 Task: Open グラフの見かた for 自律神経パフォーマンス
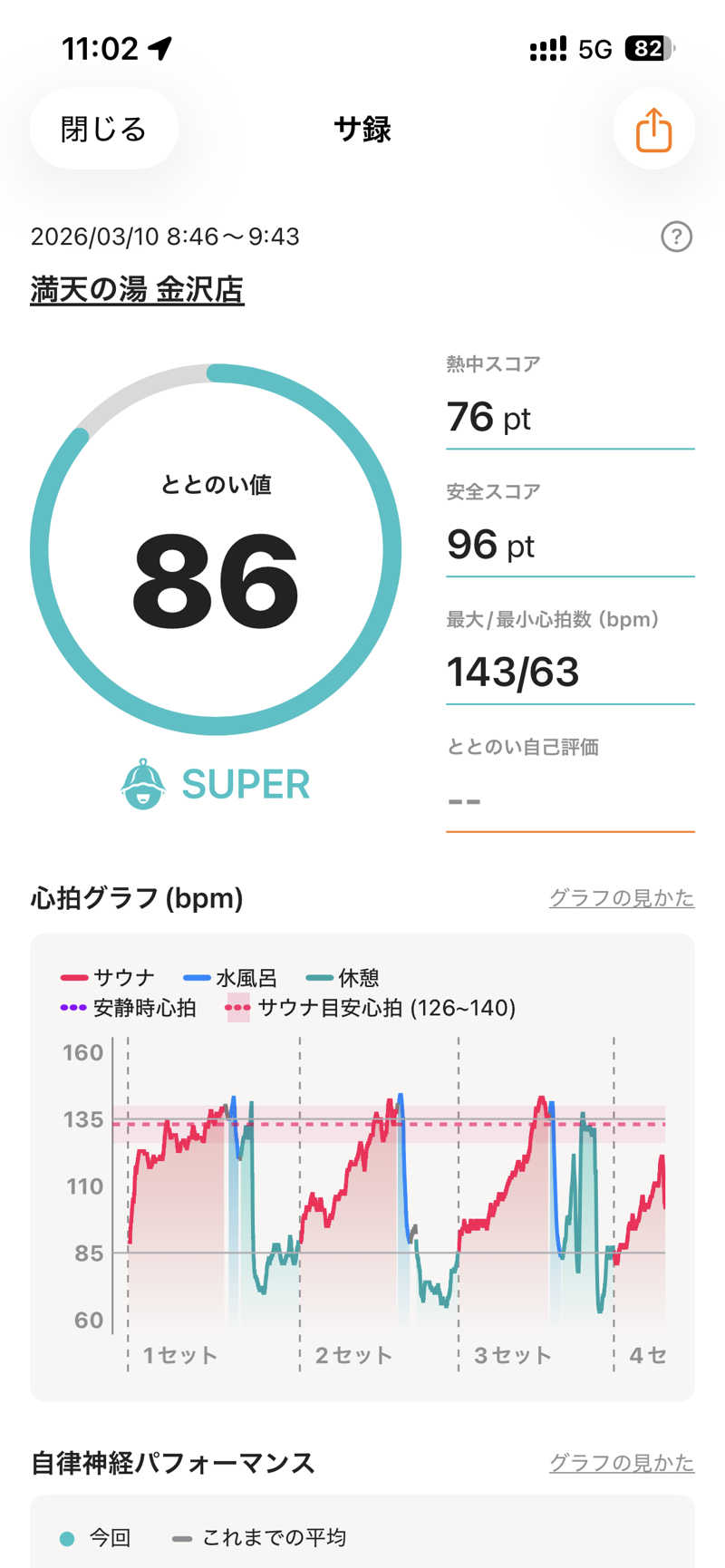[x=622, y=1462]
